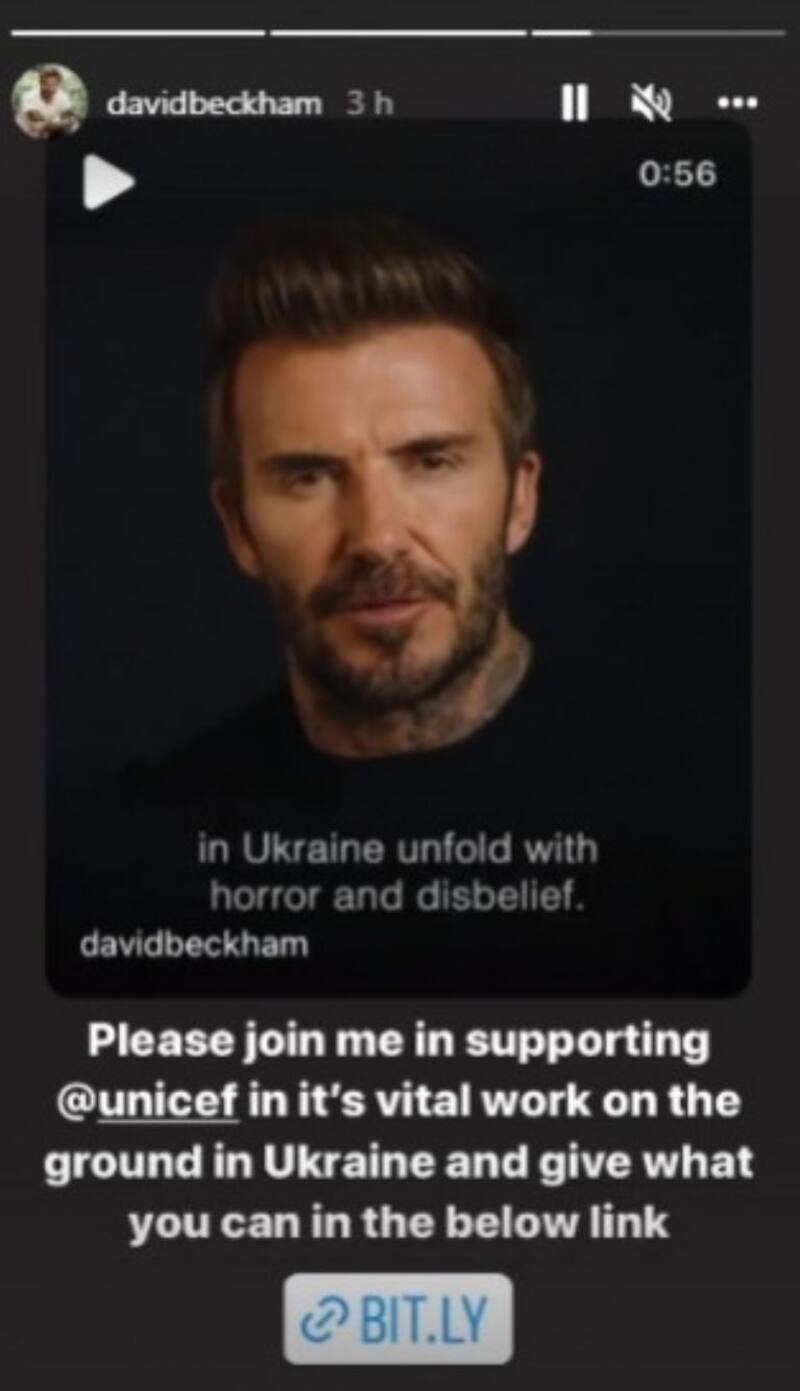
Task: Pause the story playback
Action: click(x=574, y=103)
